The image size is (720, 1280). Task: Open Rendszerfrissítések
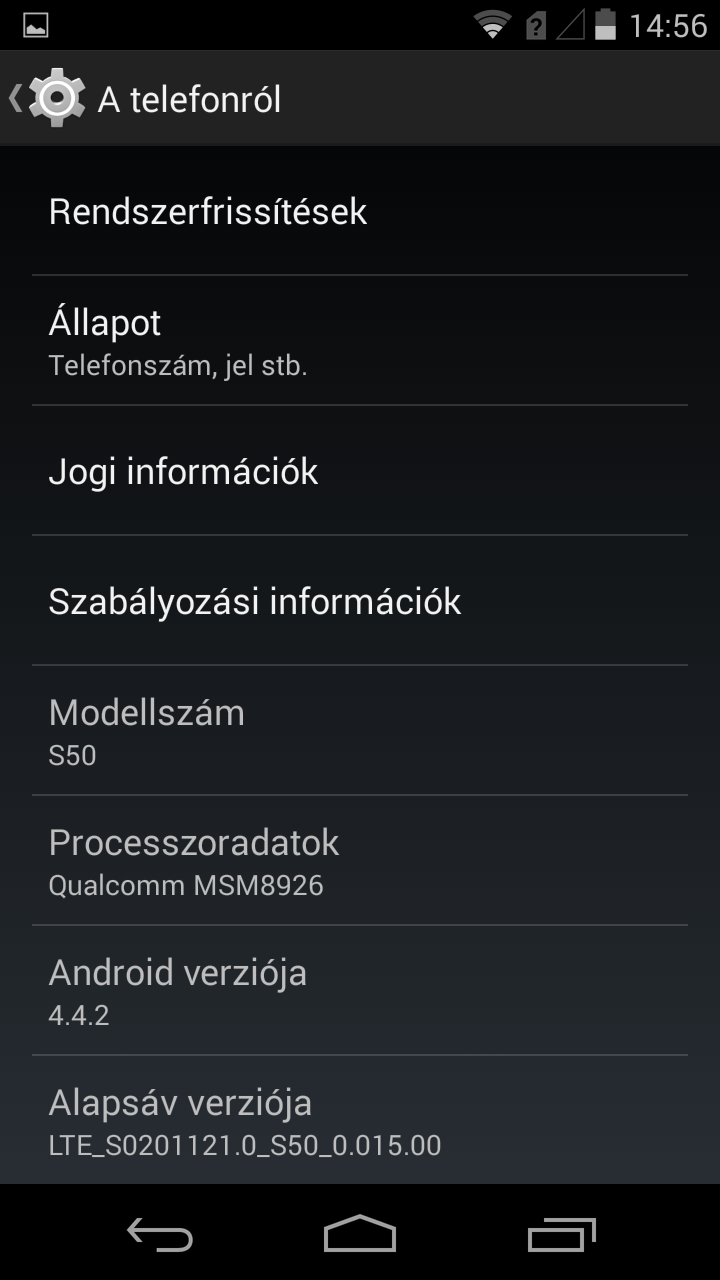[x=359, y=212]
